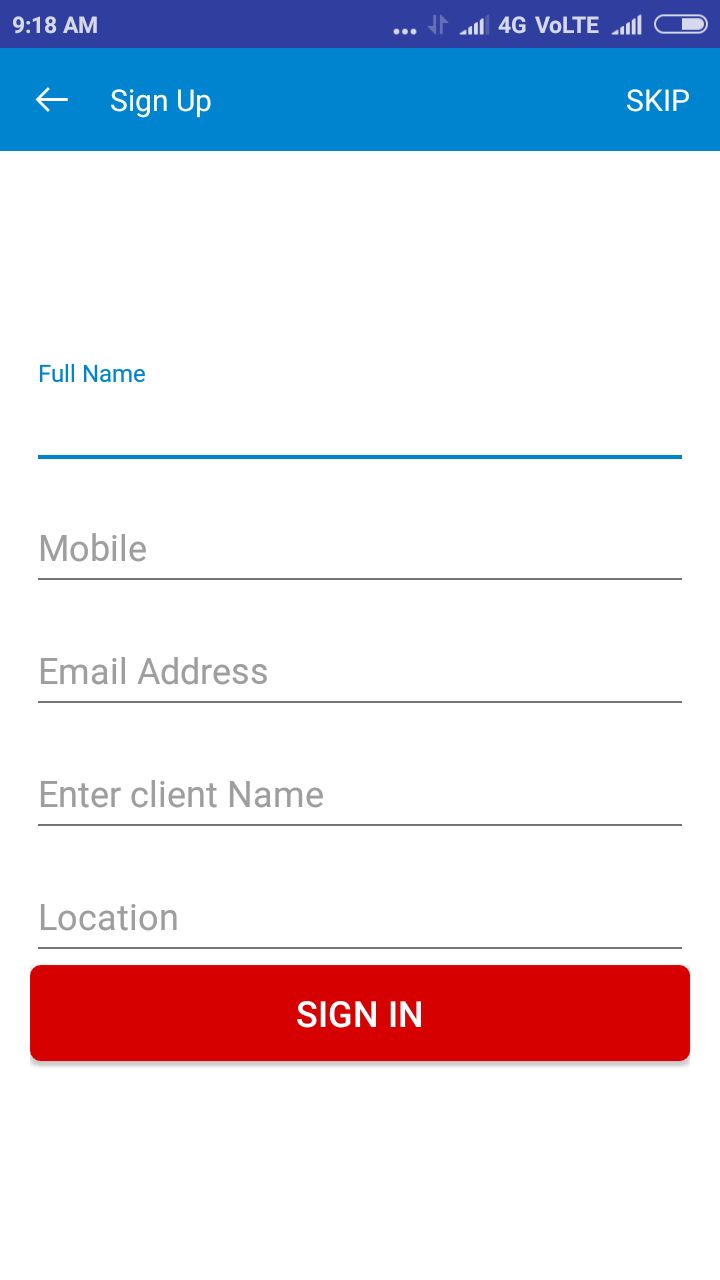Select the Mobile number field
The image size is (720, 1280).
pyautogui.click(x=360, y=549)
